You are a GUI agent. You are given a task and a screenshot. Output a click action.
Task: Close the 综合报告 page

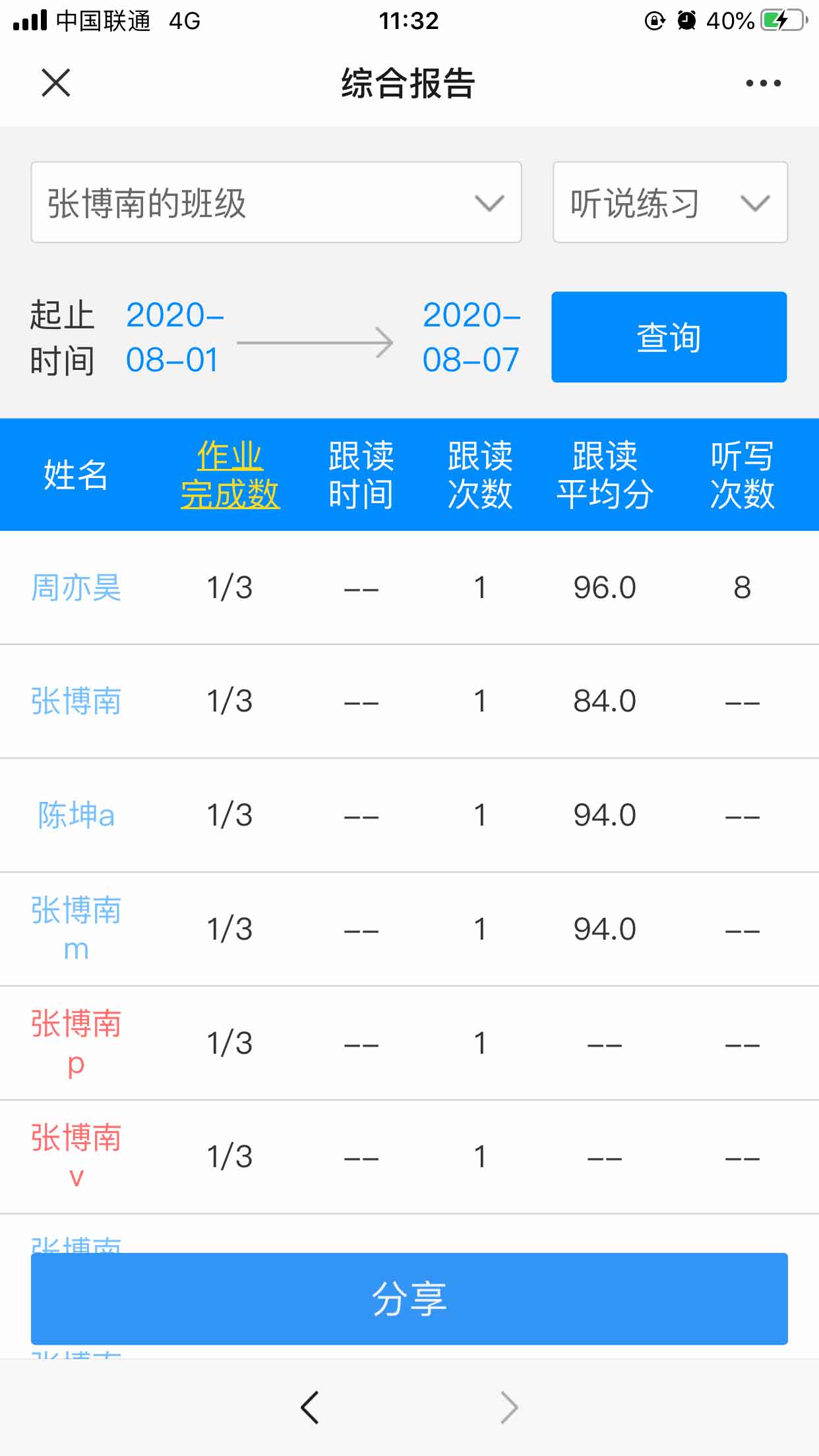[56, 83]
